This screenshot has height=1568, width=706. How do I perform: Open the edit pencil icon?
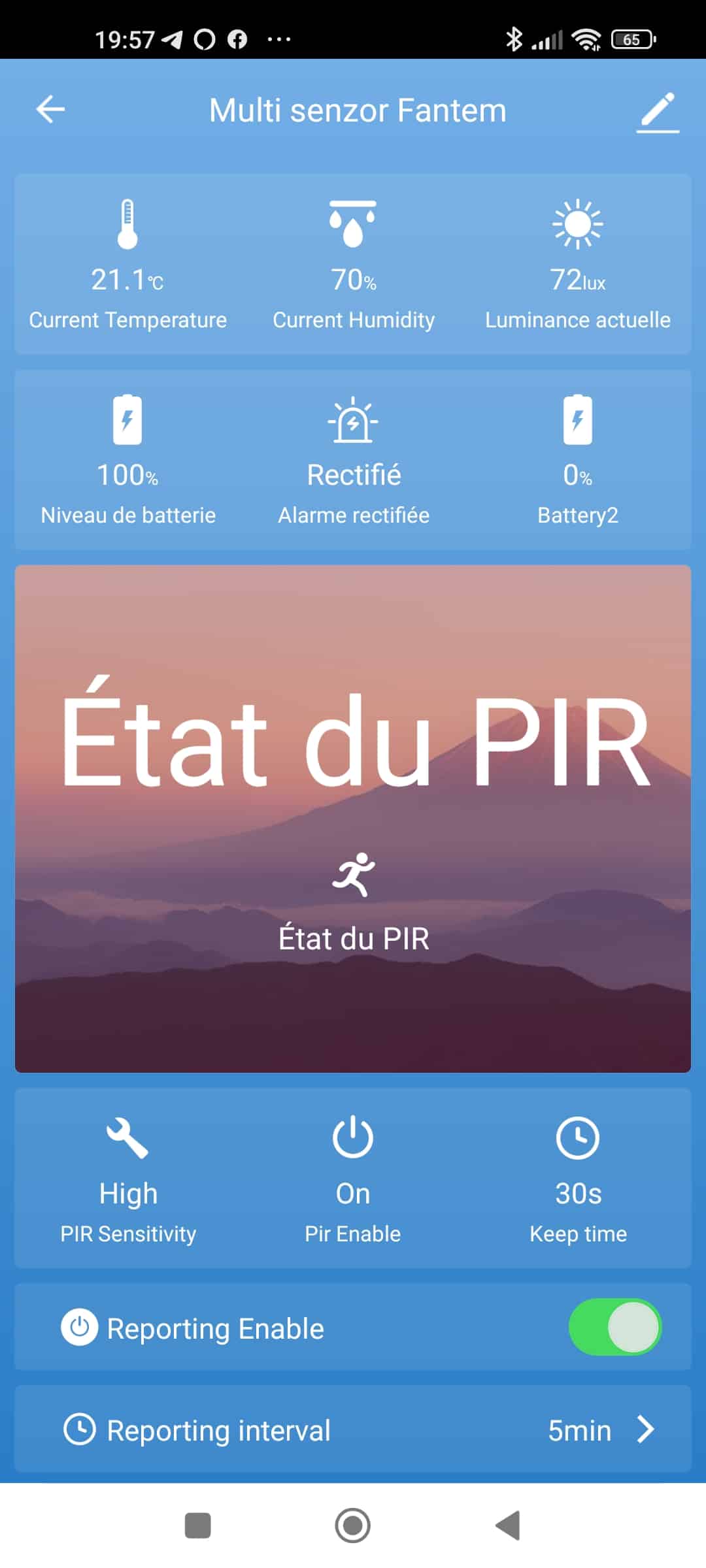(658, 112)
